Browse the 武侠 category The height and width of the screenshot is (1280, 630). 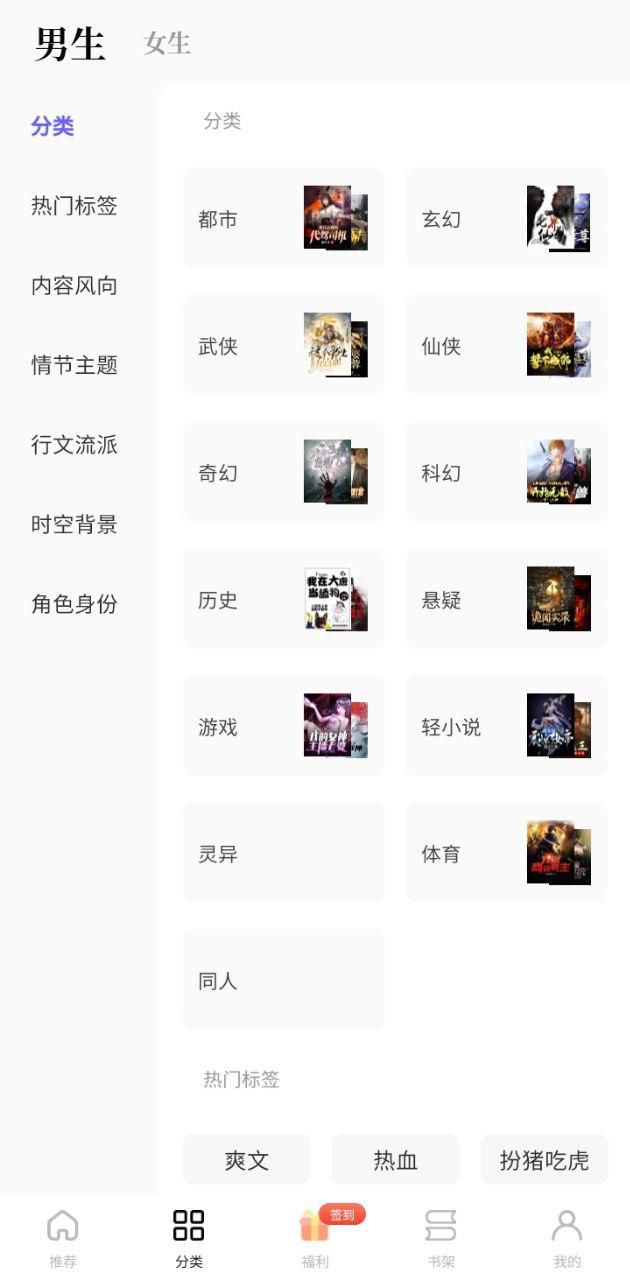pos(283,345)
